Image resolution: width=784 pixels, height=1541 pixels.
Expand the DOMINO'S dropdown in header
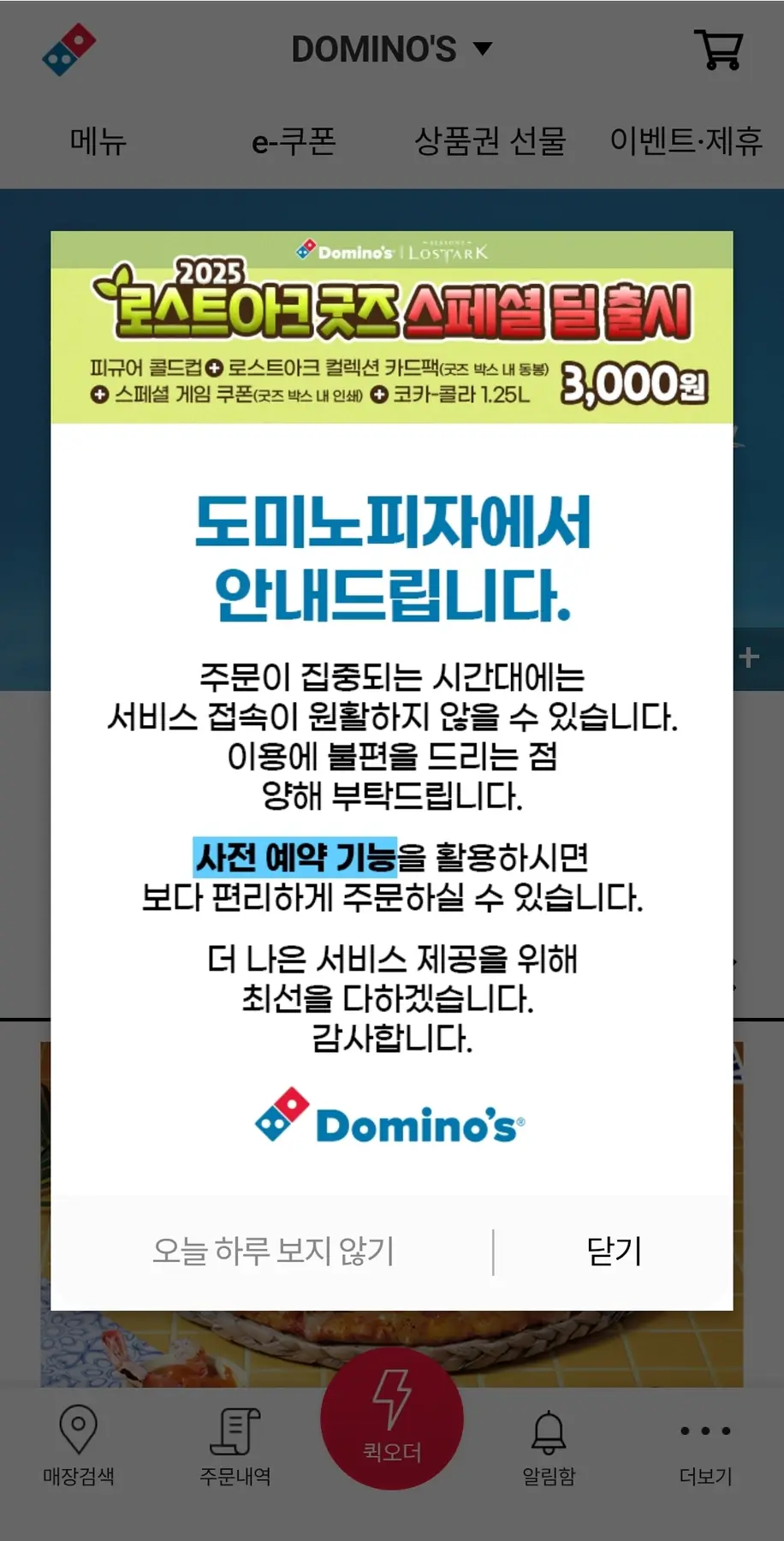coord(392,50)
